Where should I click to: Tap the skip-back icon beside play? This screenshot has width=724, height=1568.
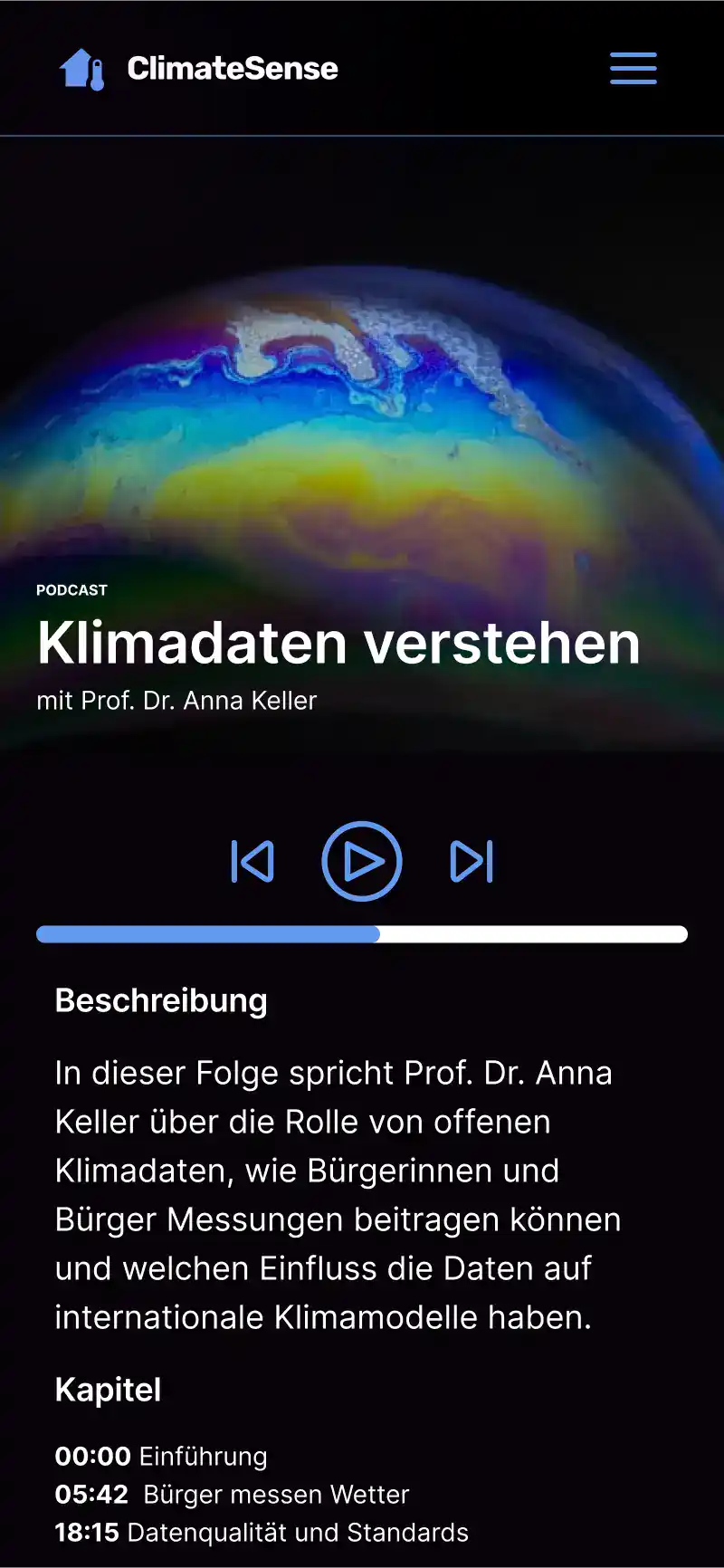253,861
